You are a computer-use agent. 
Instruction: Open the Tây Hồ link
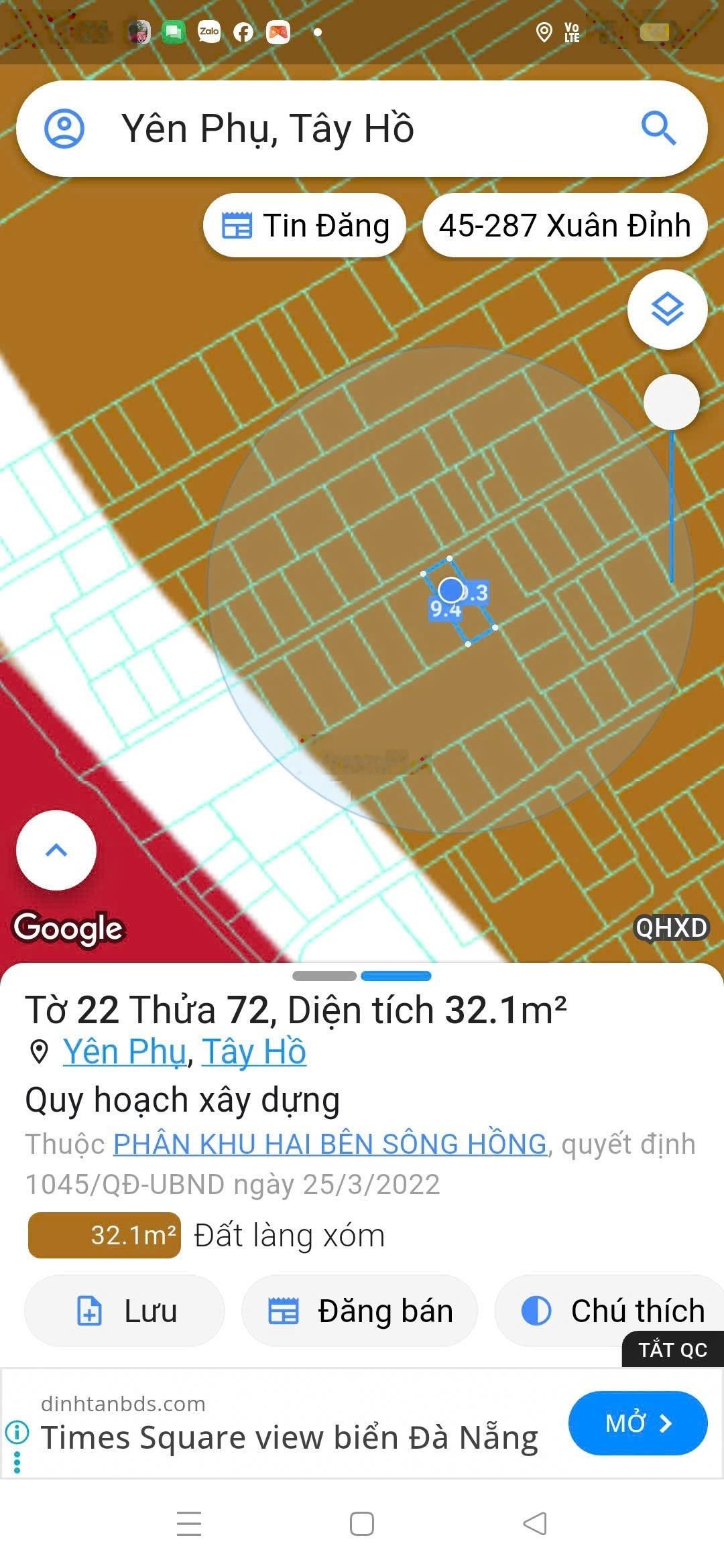(x=254, y=1052)
